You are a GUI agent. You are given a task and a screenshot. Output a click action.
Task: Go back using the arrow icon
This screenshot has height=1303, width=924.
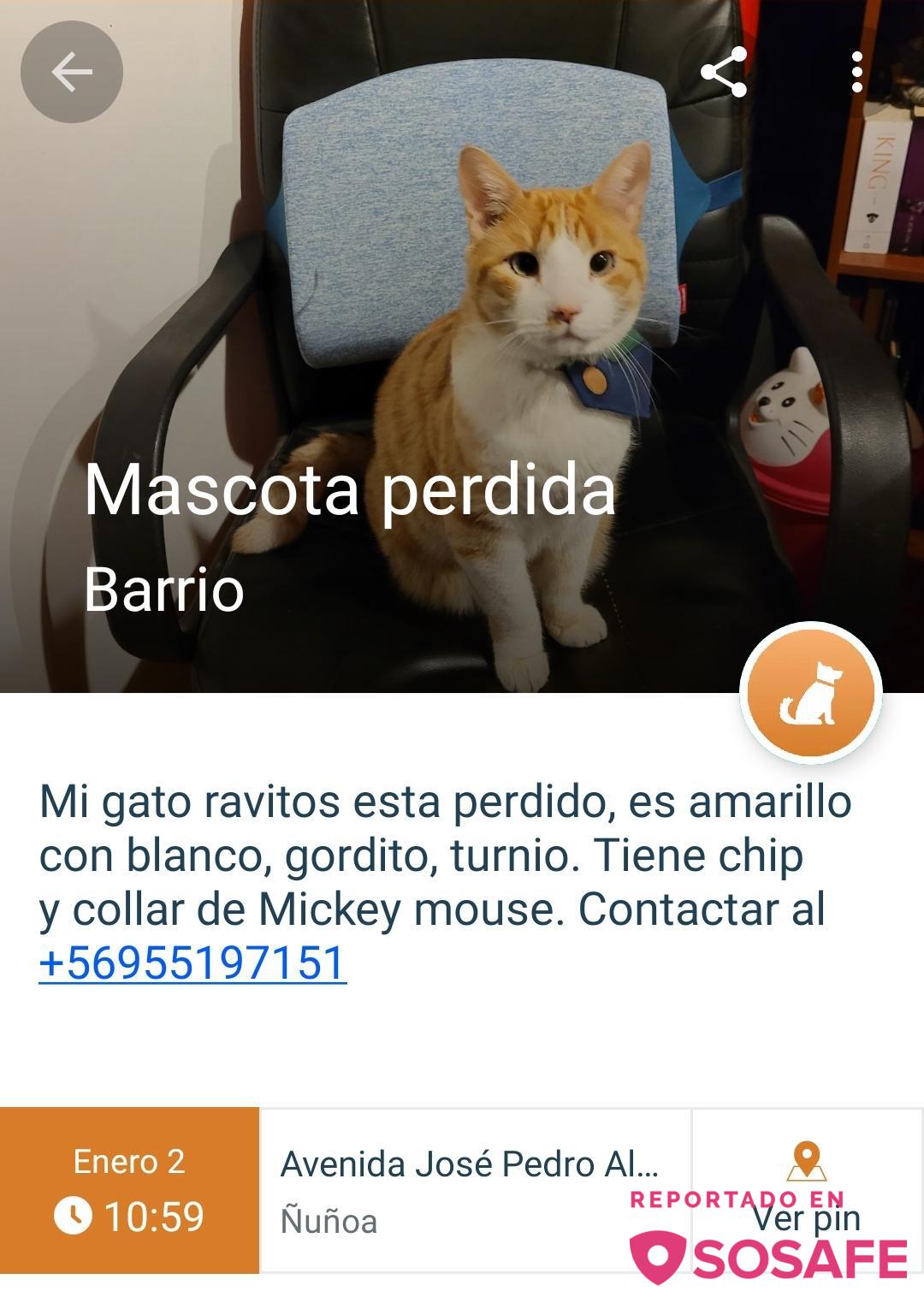[x=72, y=72]
